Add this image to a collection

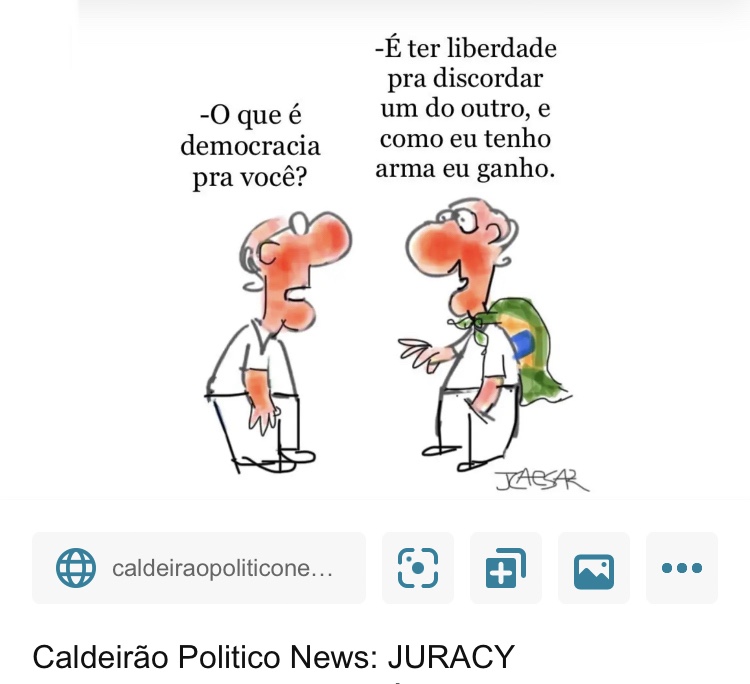[506, 568]
